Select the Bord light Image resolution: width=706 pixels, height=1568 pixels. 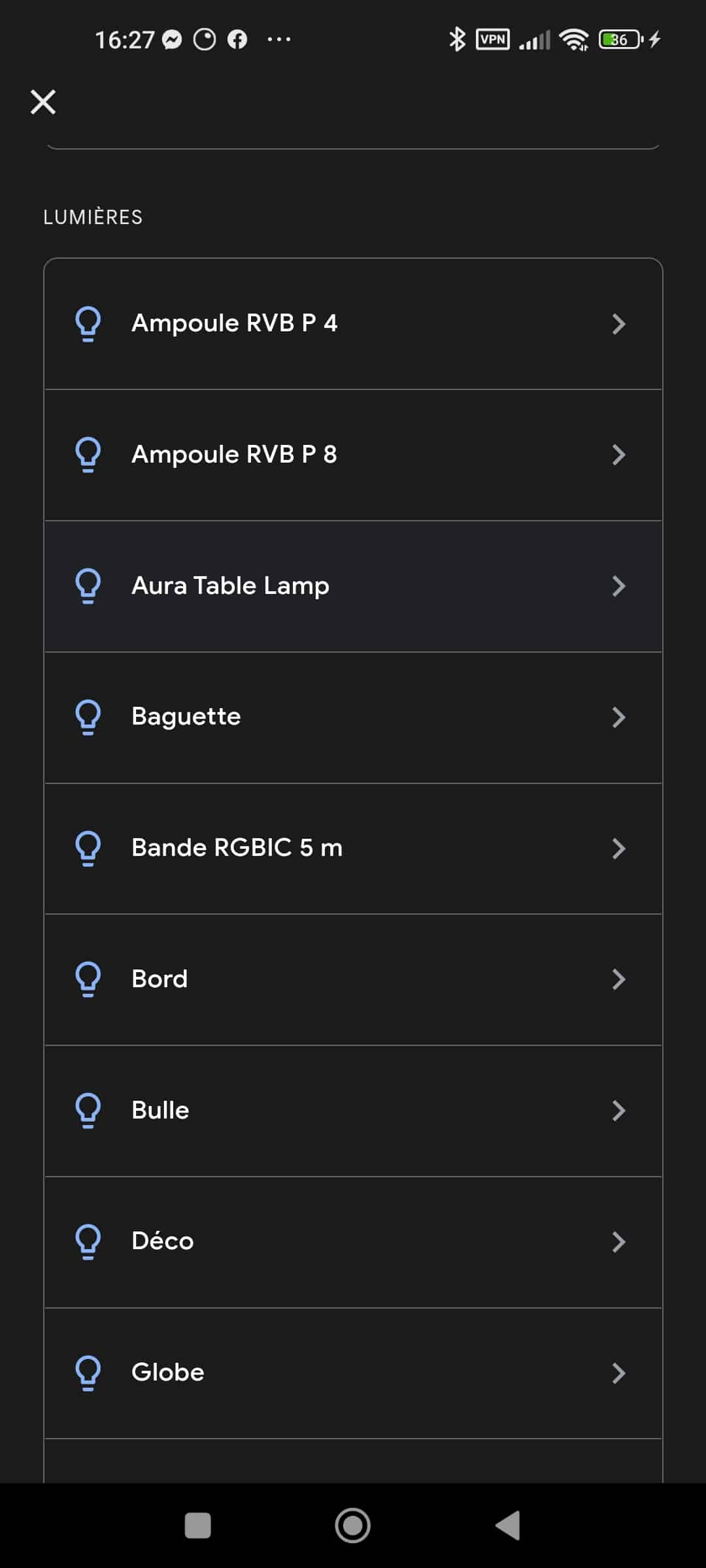tap(353, 980)
